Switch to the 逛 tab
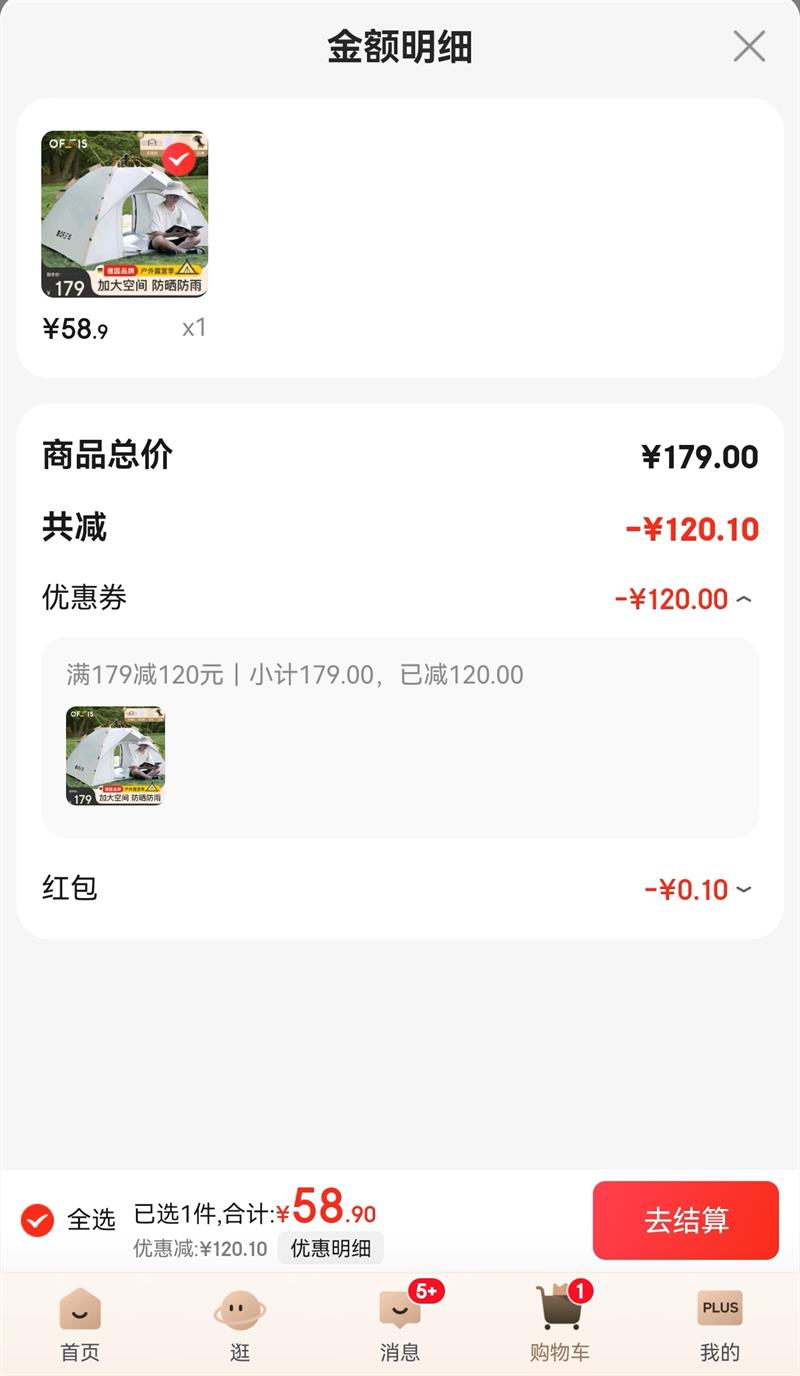The height and width of the screenshot is (1376, 800). click(240, 1324)
